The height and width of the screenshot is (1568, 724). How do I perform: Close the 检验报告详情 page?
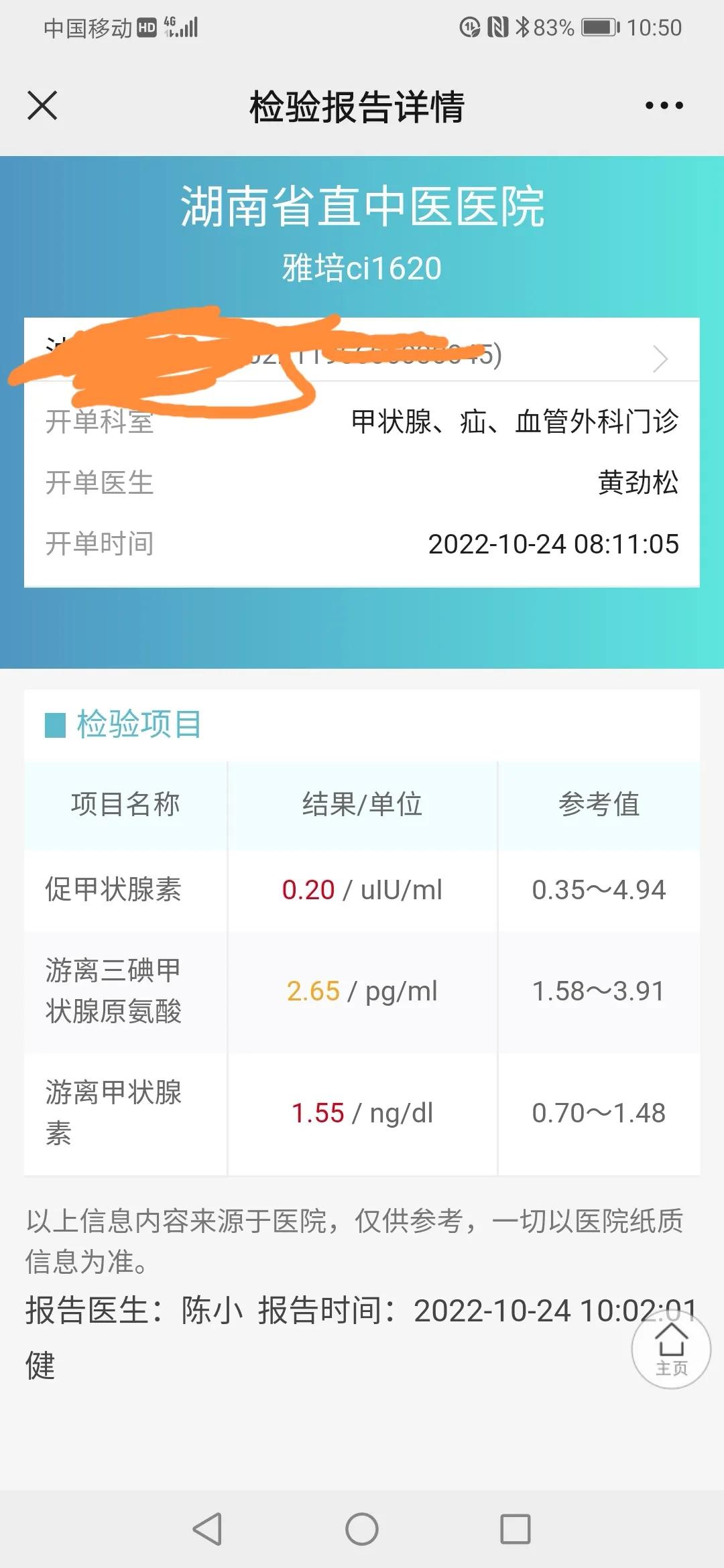tap(42, 106)
